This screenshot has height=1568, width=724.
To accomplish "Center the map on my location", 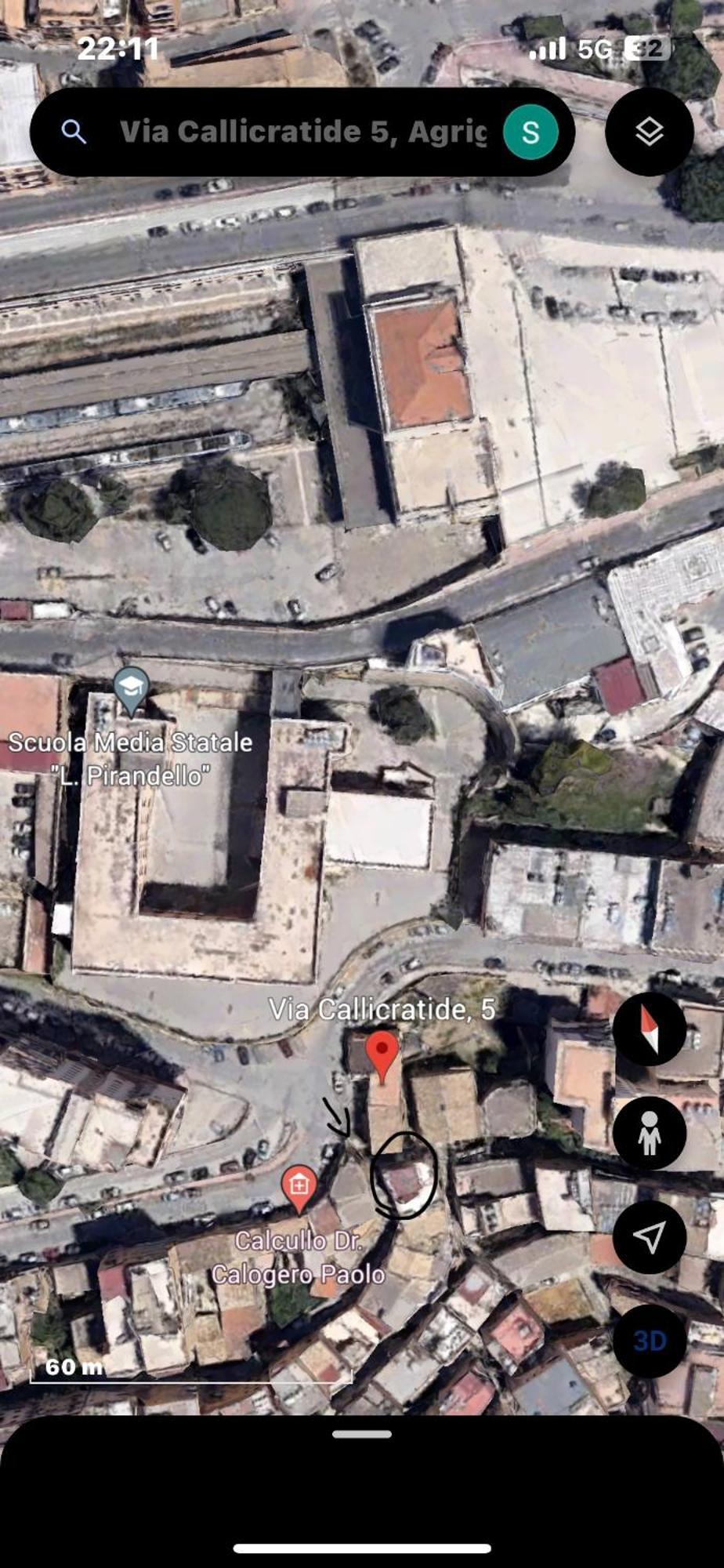I will [x=649, y=1236].
